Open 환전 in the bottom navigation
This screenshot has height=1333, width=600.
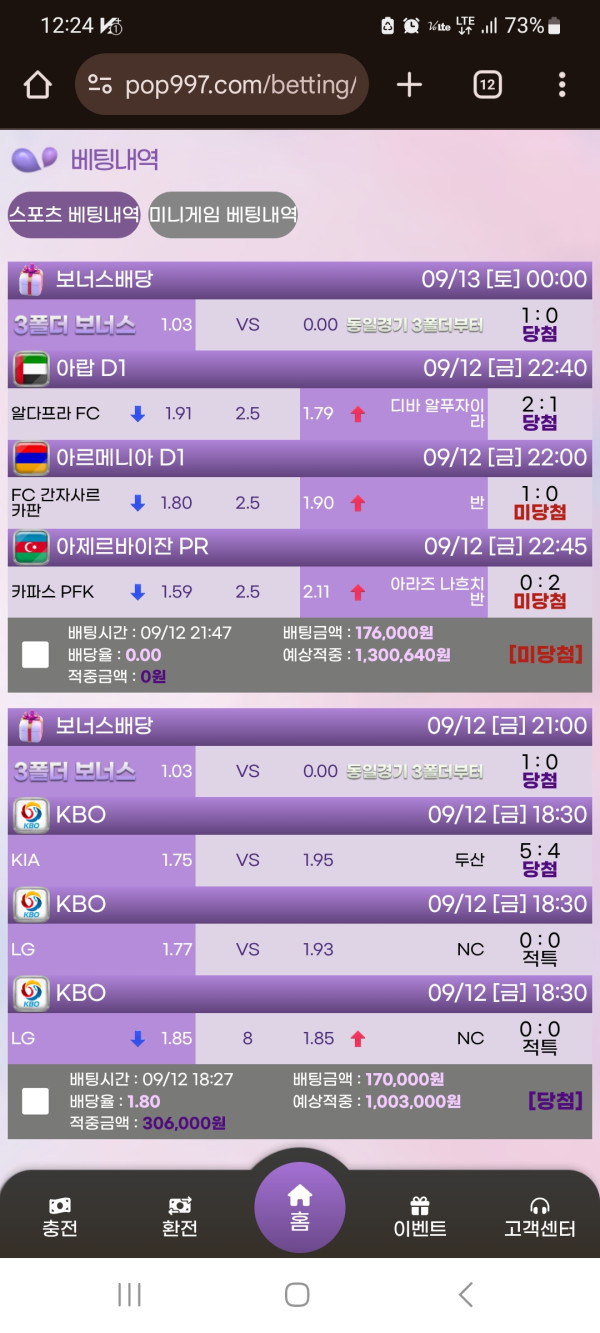tap(180, 1217)
